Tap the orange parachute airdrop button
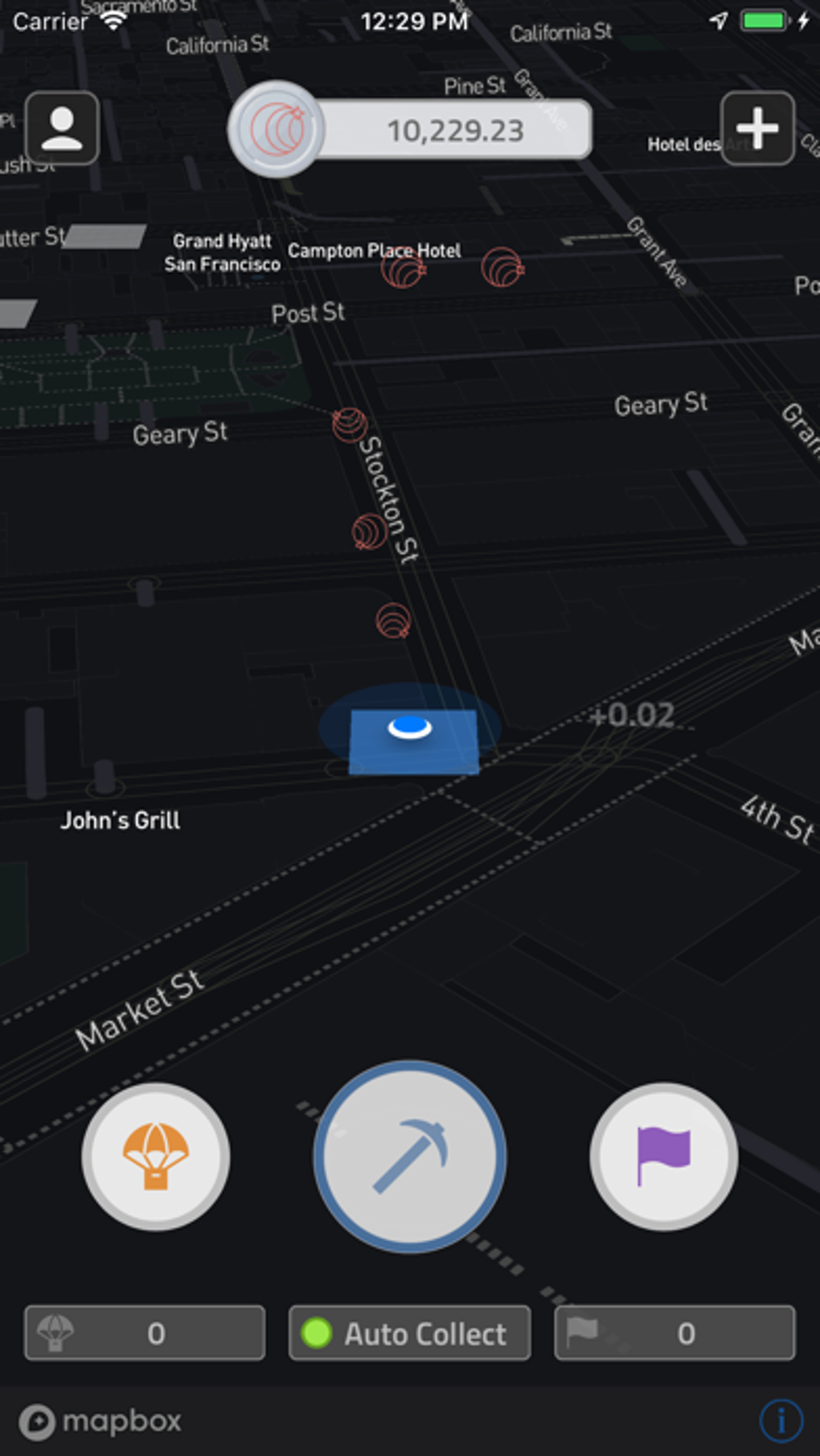Image resolution: width=820 pixels, height=1456 pixels. (156, 1156)
